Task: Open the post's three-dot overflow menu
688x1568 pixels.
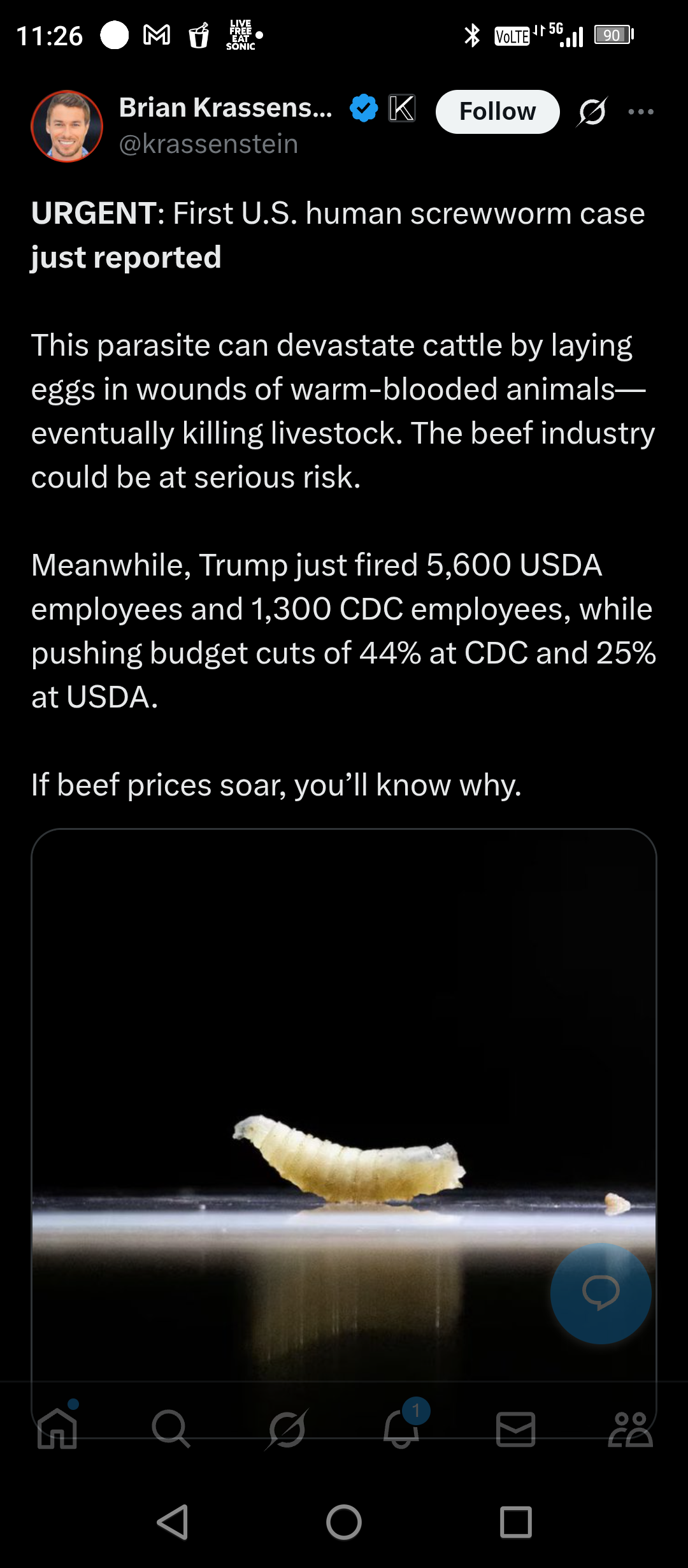Action: (x=640, y=112)
